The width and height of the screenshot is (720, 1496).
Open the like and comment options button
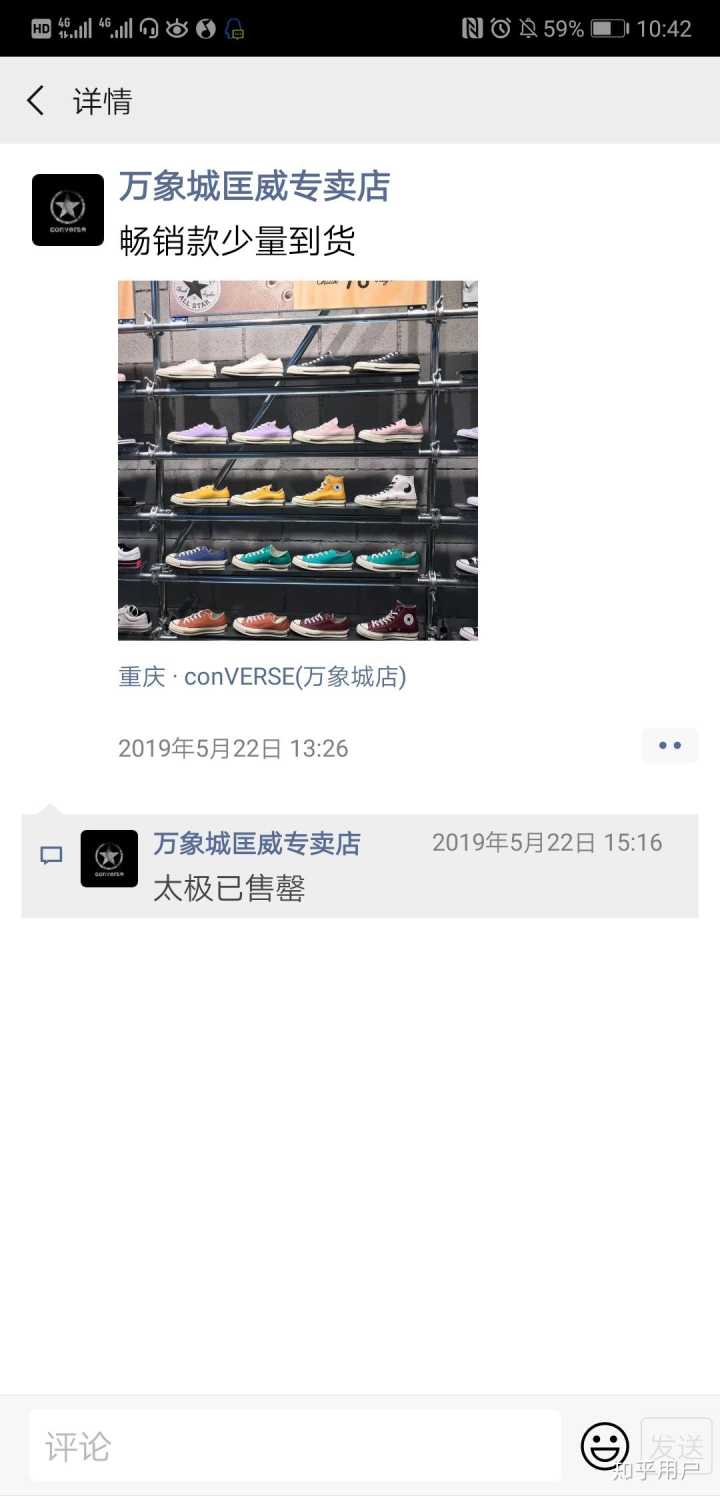tap(669, 746)
